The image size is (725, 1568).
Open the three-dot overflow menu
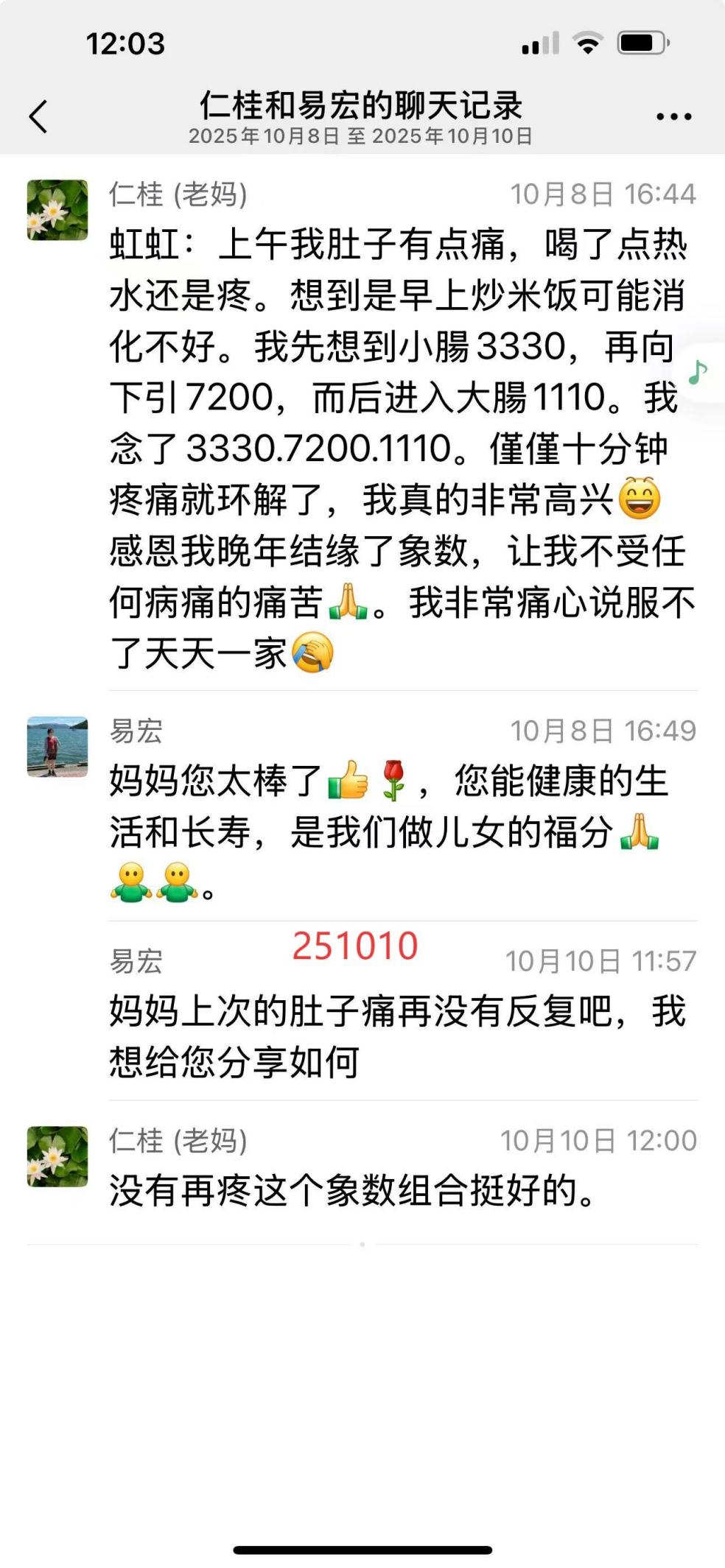click(673, 116)
